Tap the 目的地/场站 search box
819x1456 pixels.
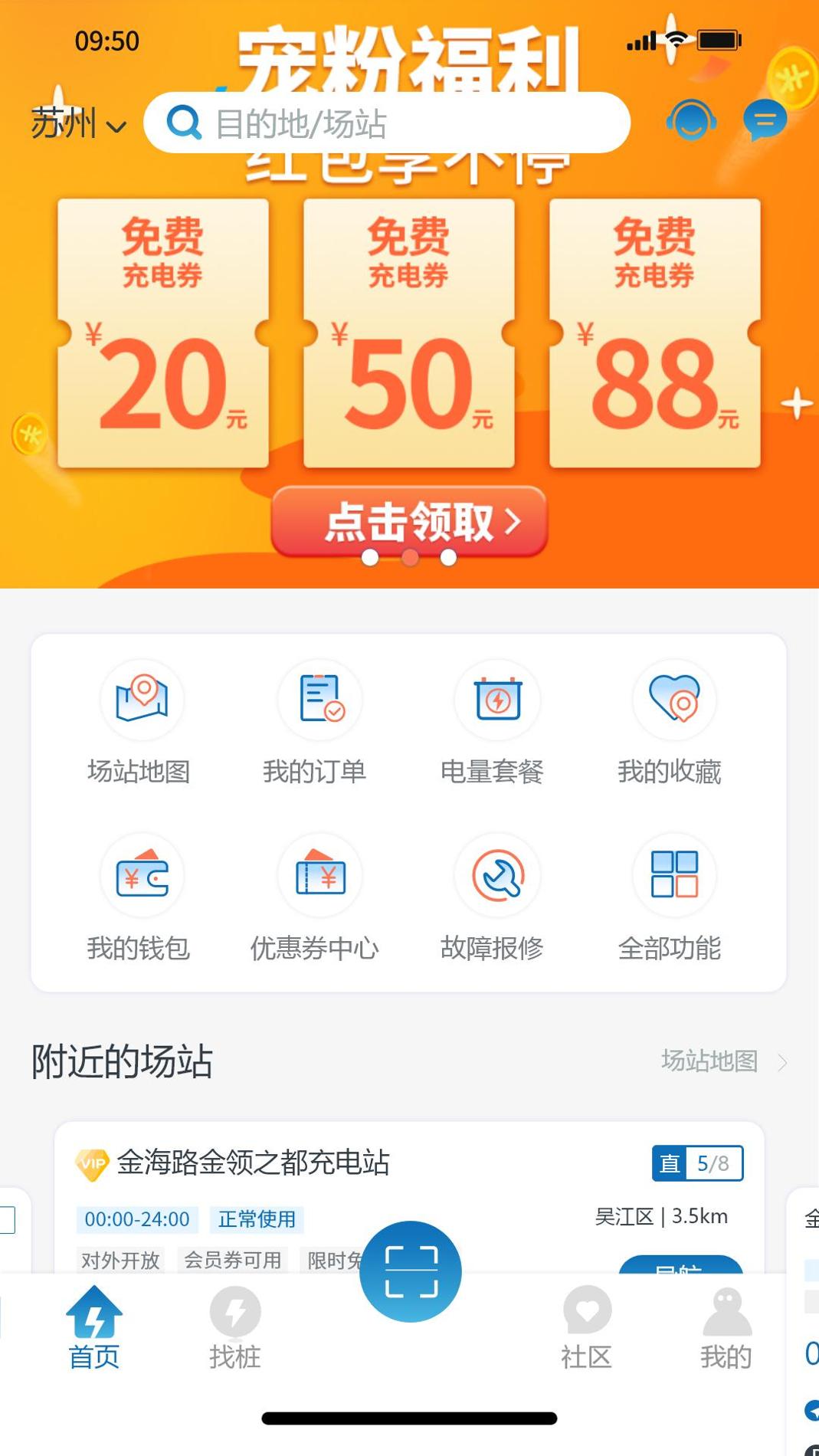point(387,123)
